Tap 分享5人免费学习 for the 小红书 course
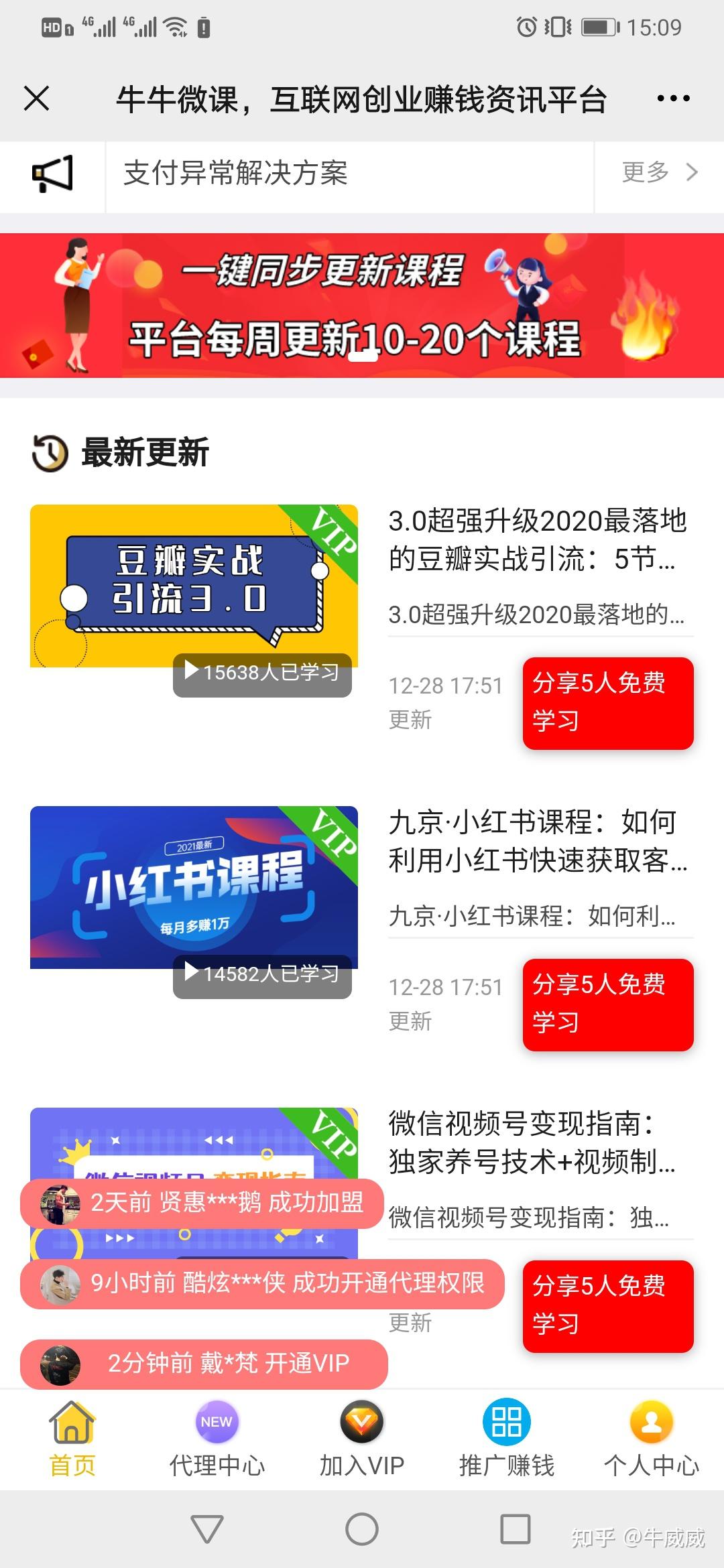 point(607,1004)
